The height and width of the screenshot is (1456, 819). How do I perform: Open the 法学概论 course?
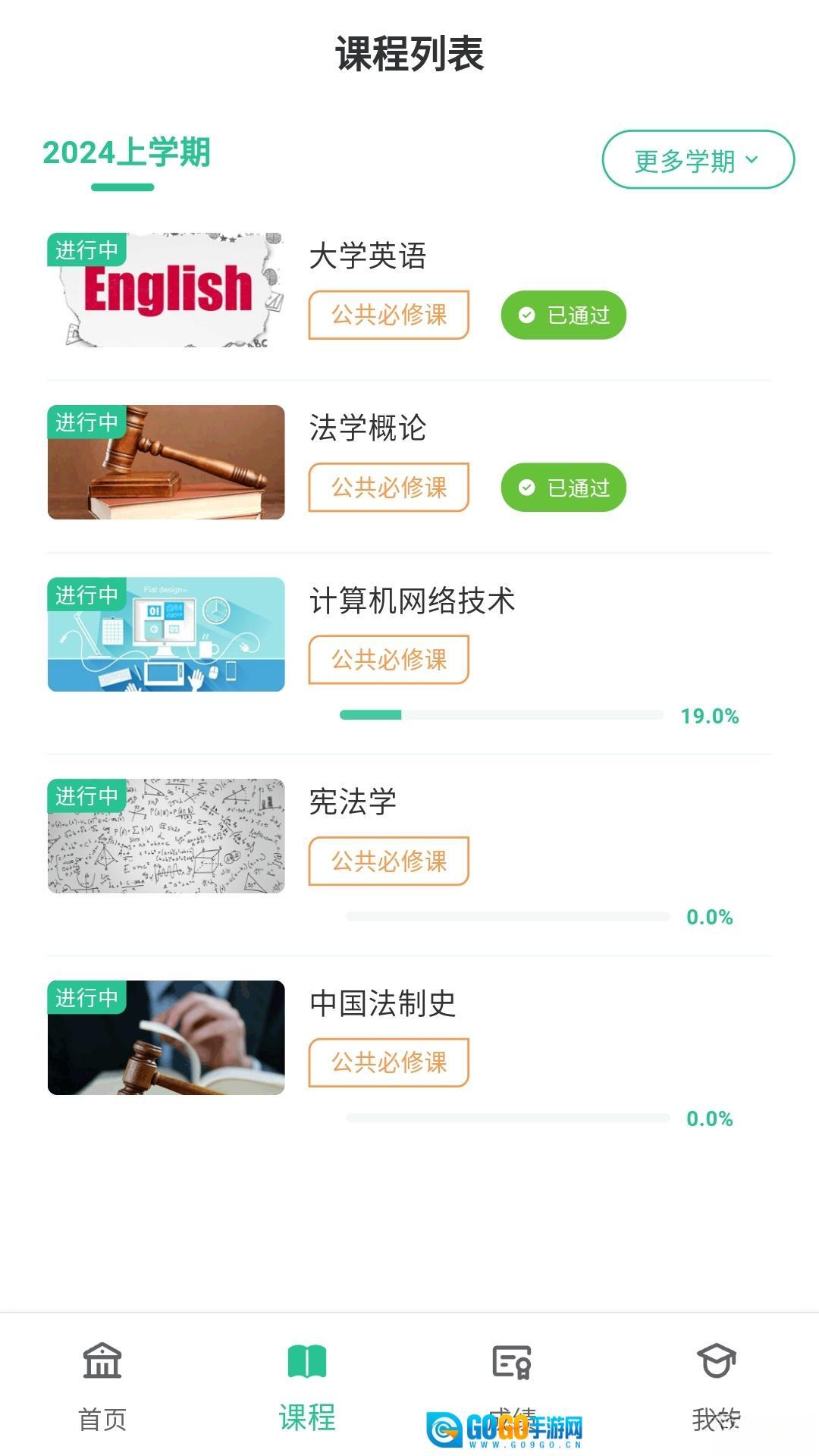point(369,428)
